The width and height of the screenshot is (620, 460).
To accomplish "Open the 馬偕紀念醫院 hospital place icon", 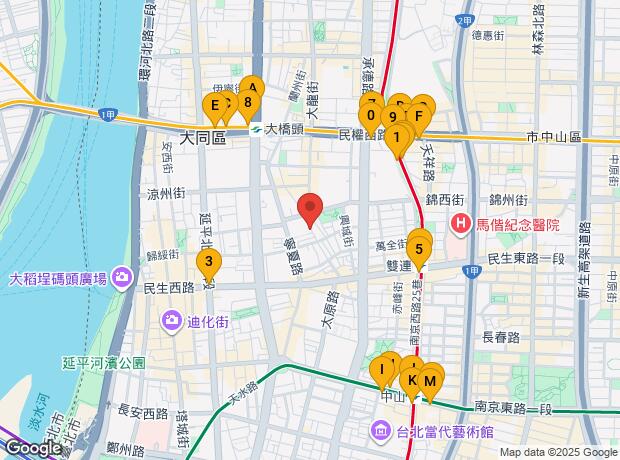I will (461, 224).
